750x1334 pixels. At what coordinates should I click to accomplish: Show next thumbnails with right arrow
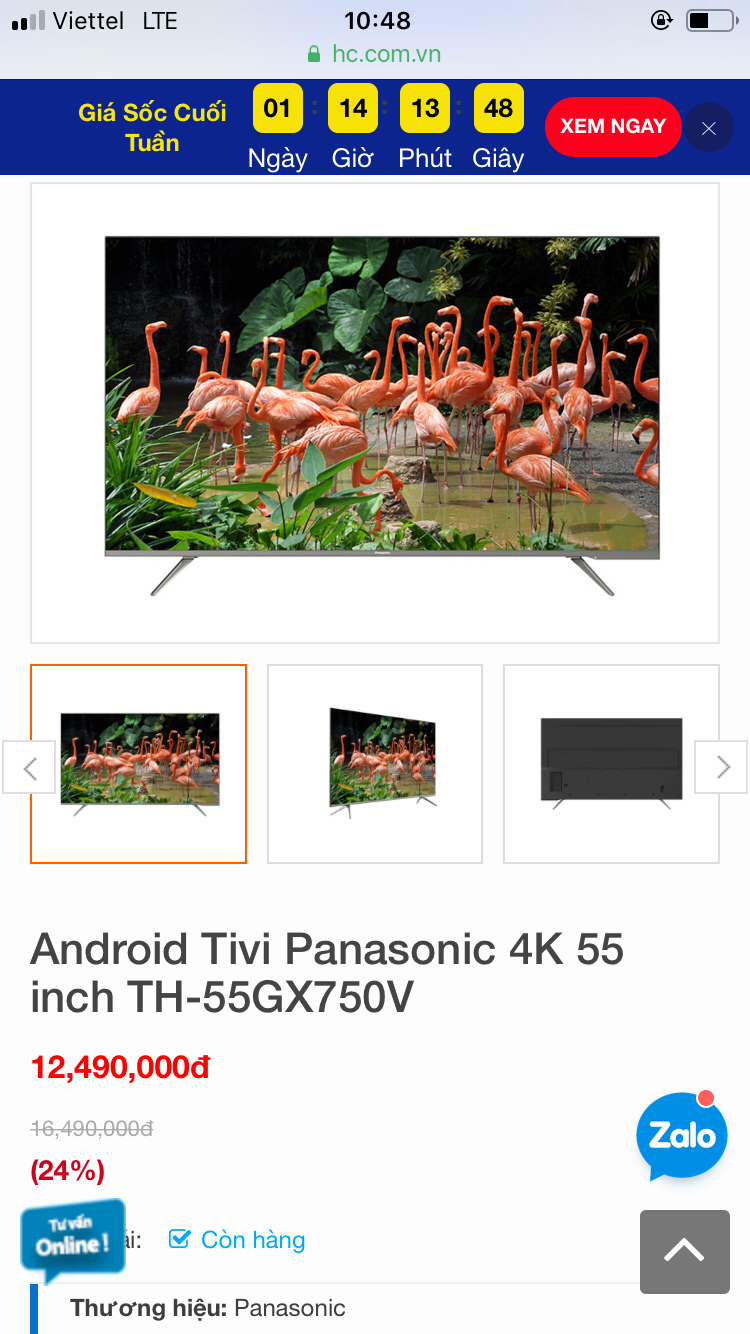point(721,767)
